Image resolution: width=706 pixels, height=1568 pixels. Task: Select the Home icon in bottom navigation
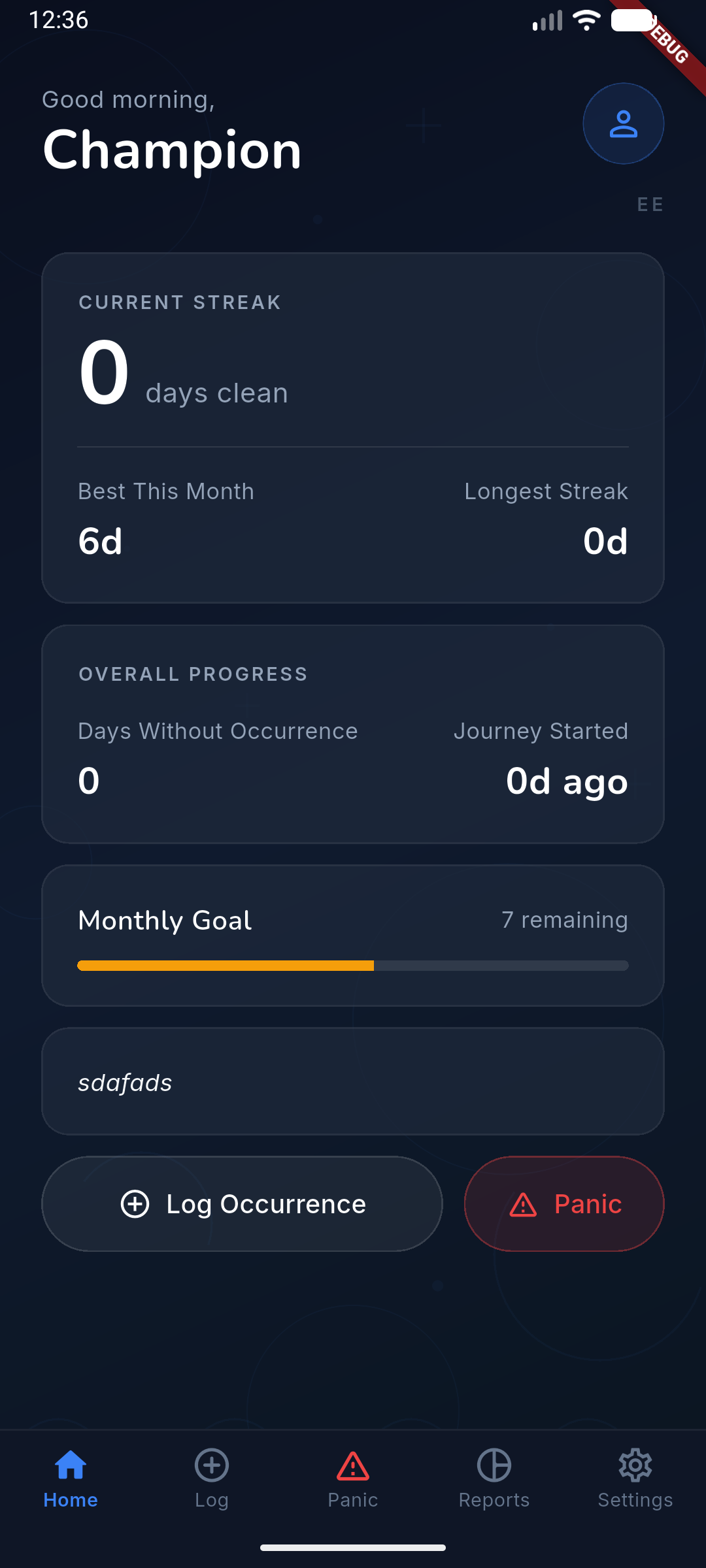coord(71,1465)
